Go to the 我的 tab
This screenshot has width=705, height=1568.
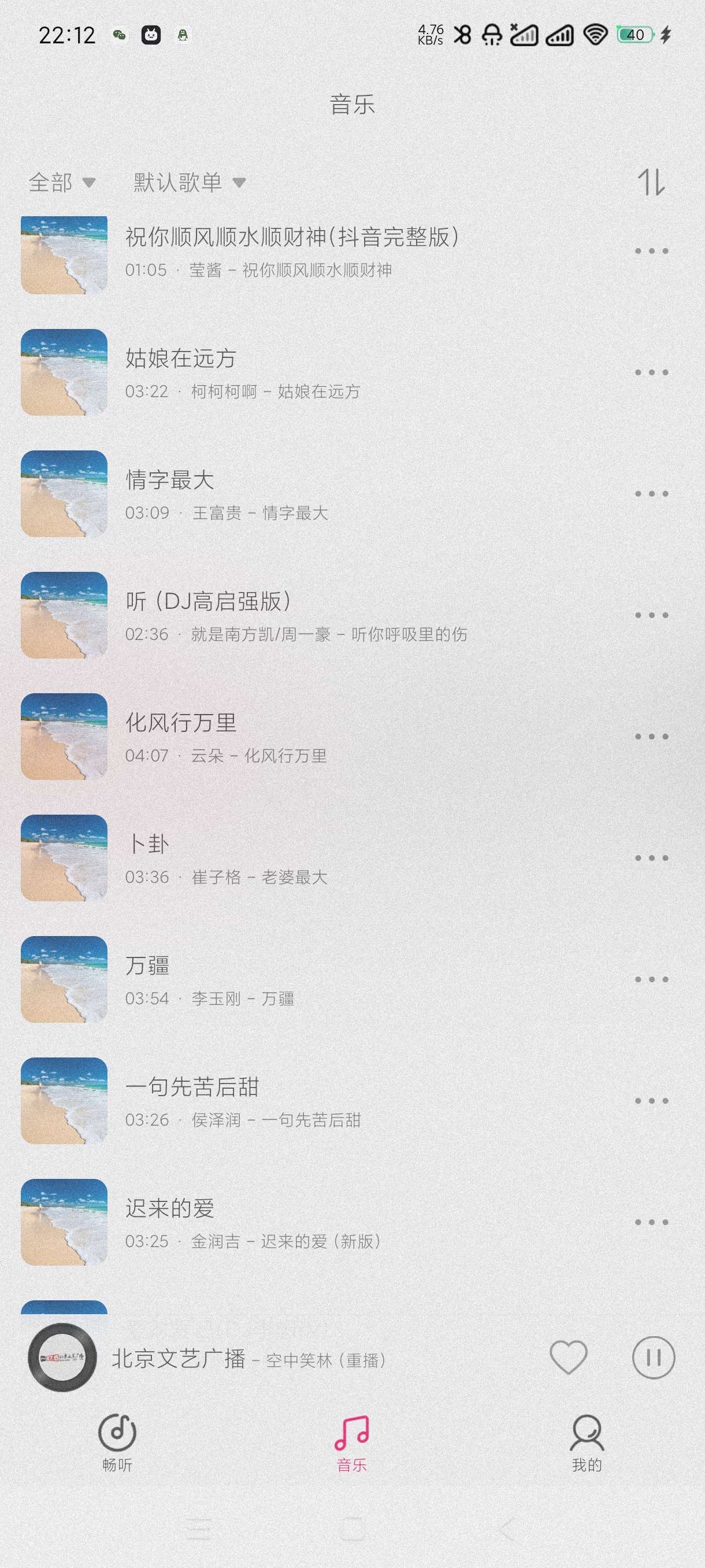(587, 1441)
